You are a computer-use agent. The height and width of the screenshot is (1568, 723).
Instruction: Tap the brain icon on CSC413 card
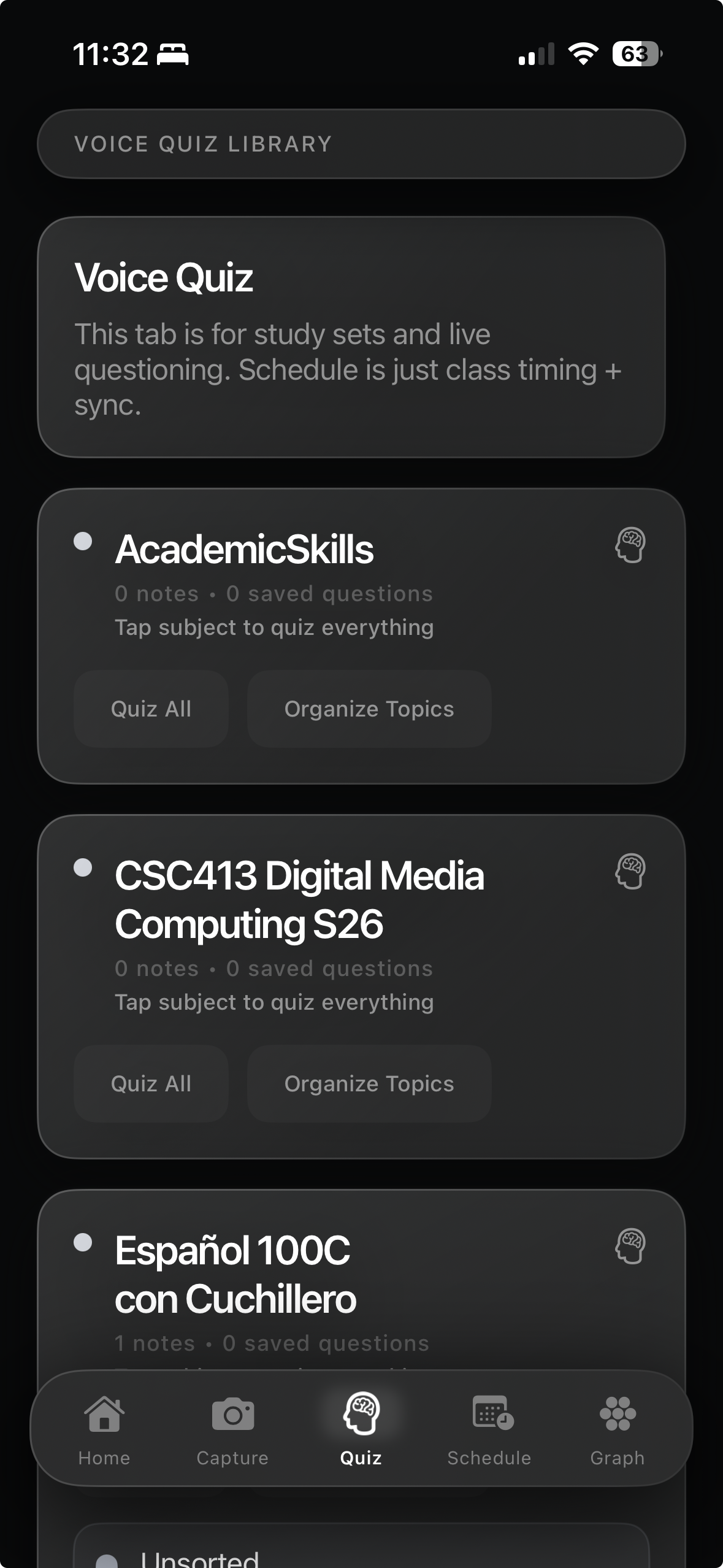(x=630, y=871)
